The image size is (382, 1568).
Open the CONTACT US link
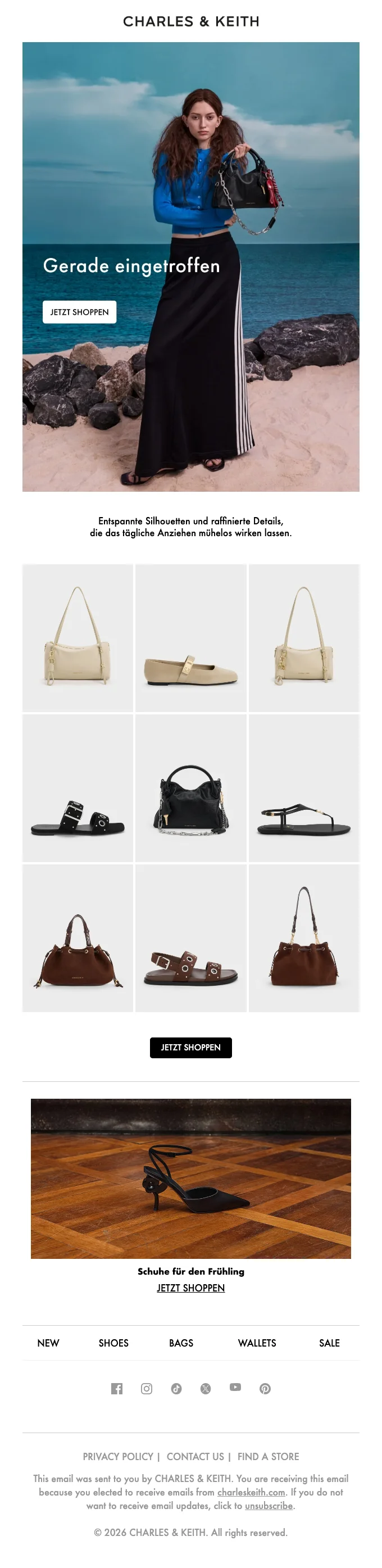point(195,1457)
